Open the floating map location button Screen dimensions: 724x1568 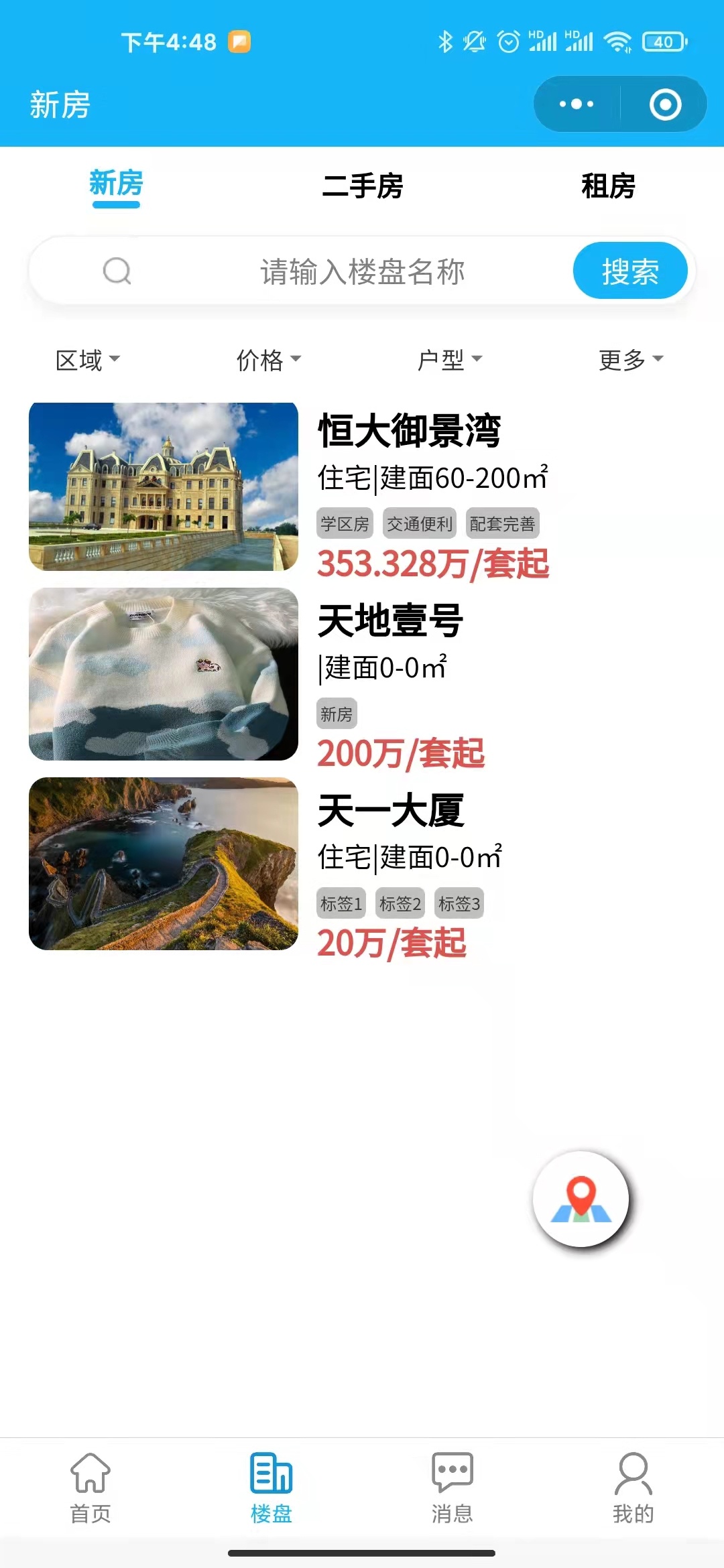581,1199
